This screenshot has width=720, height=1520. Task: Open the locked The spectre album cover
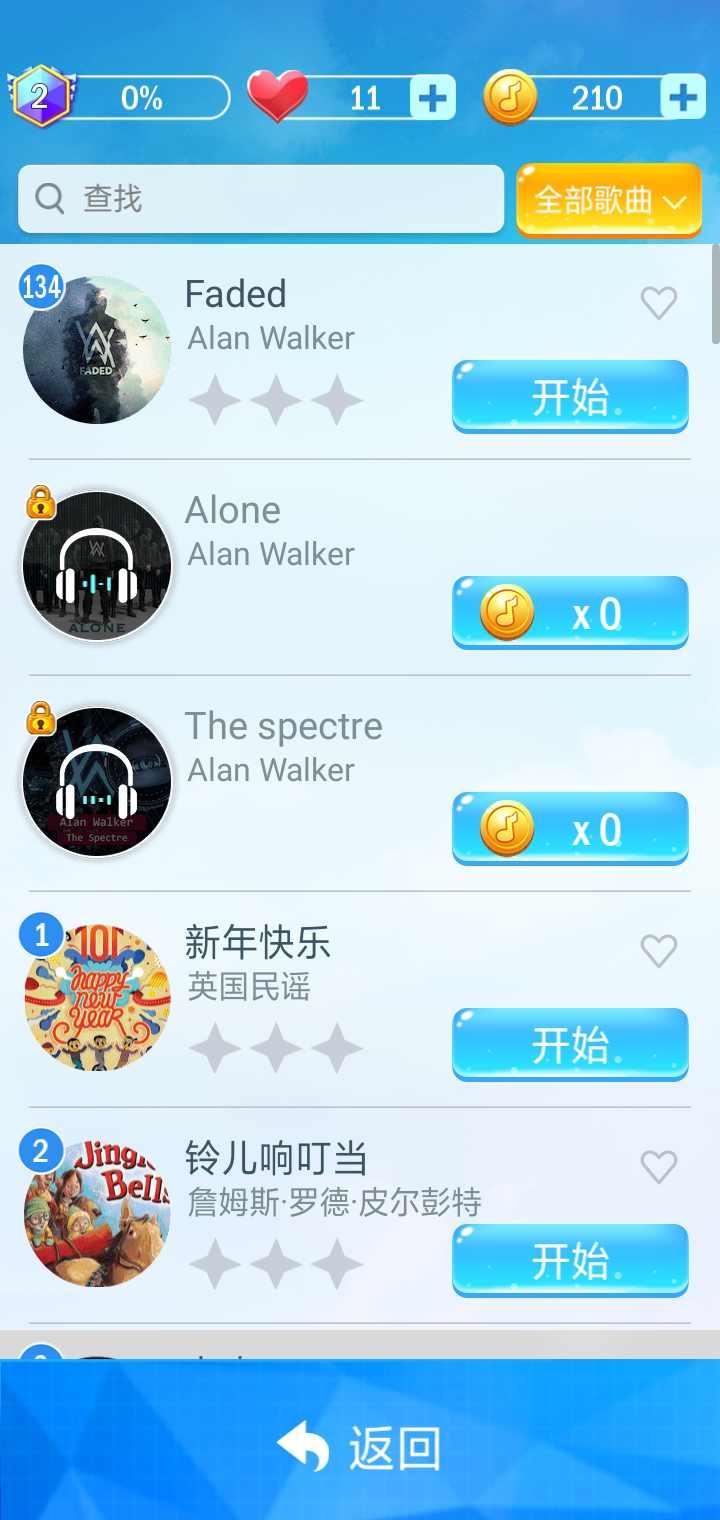(x=97, y=782)
